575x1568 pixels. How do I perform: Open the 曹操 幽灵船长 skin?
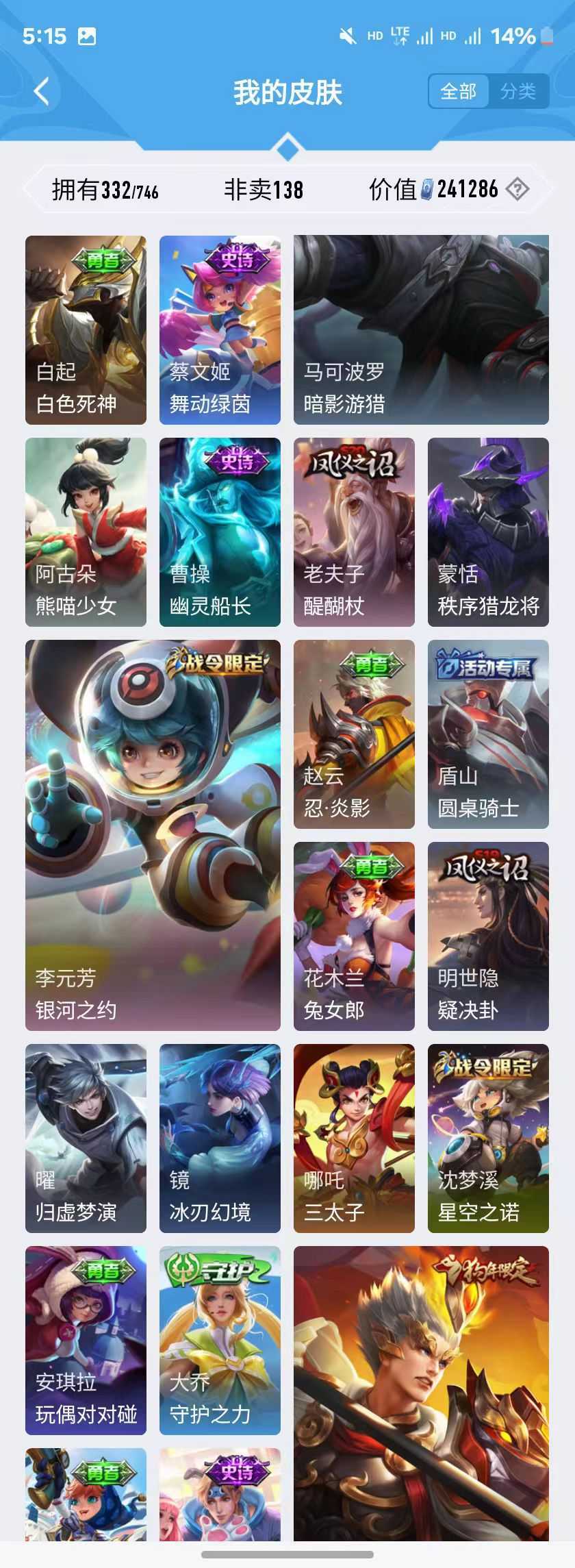point(220,532)
